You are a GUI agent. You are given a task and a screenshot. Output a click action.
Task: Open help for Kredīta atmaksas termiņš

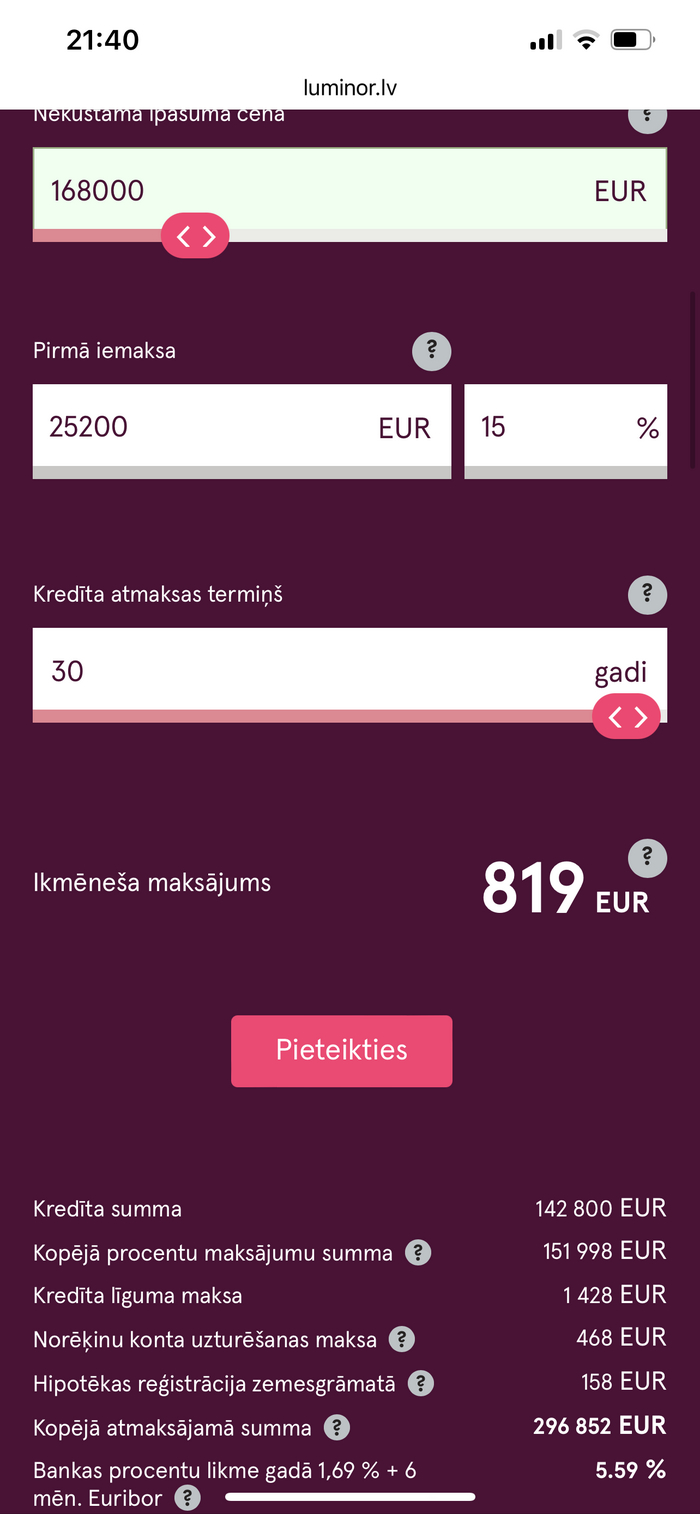(x=647, y=595)
